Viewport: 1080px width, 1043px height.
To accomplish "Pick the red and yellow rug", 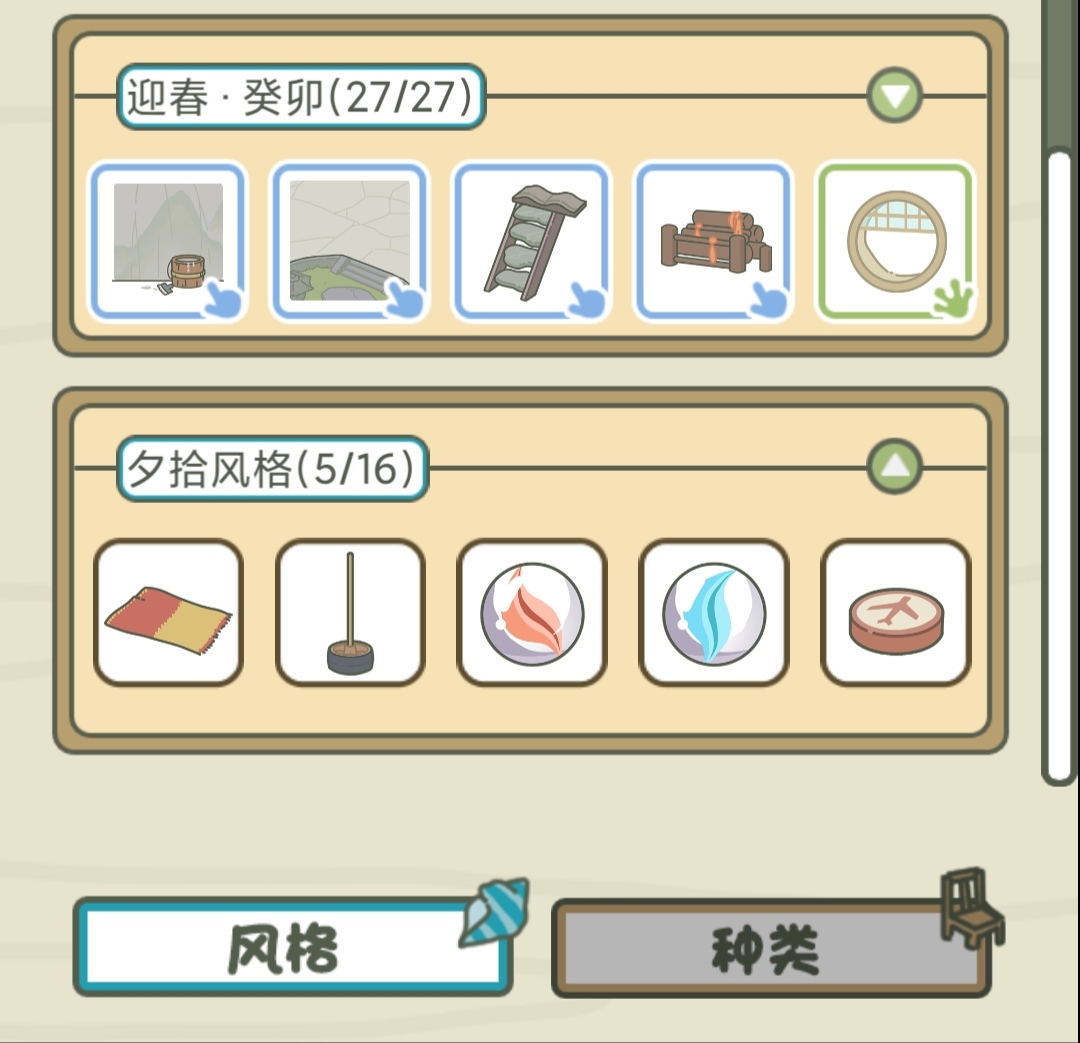I will pos(168,612).
